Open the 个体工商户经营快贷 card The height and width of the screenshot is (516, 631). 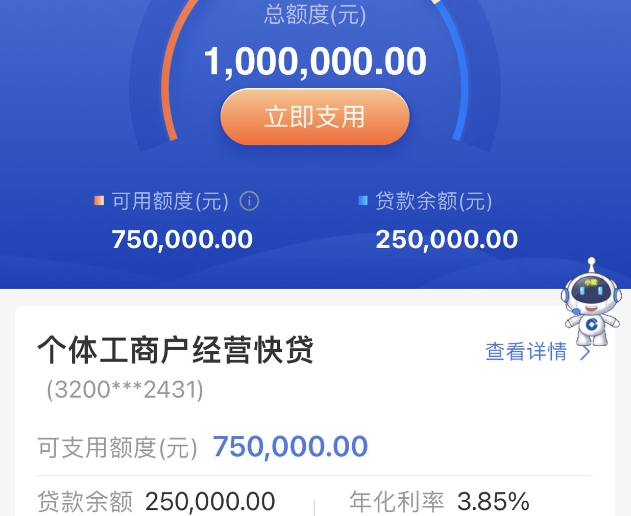[176, 351]
